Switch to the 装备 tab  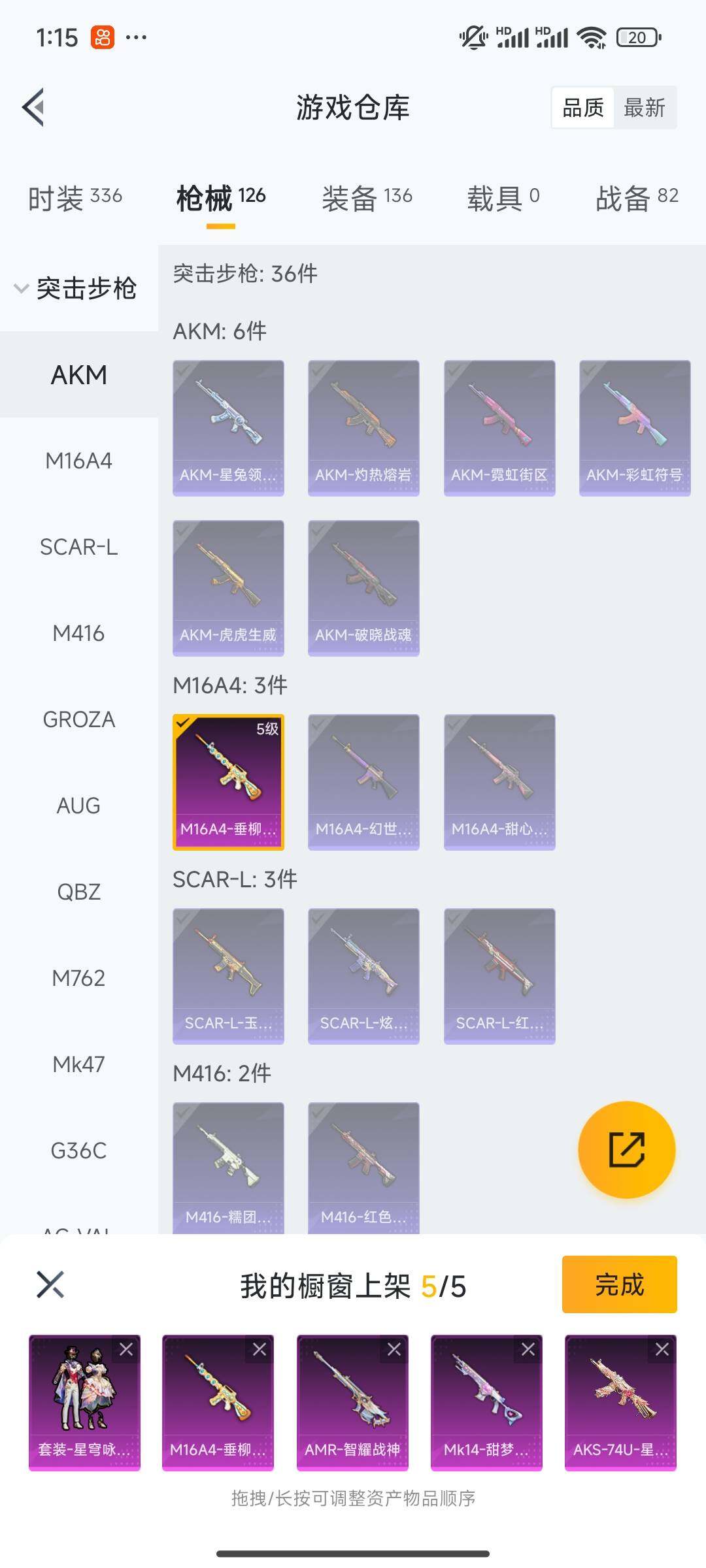(367, 197)
